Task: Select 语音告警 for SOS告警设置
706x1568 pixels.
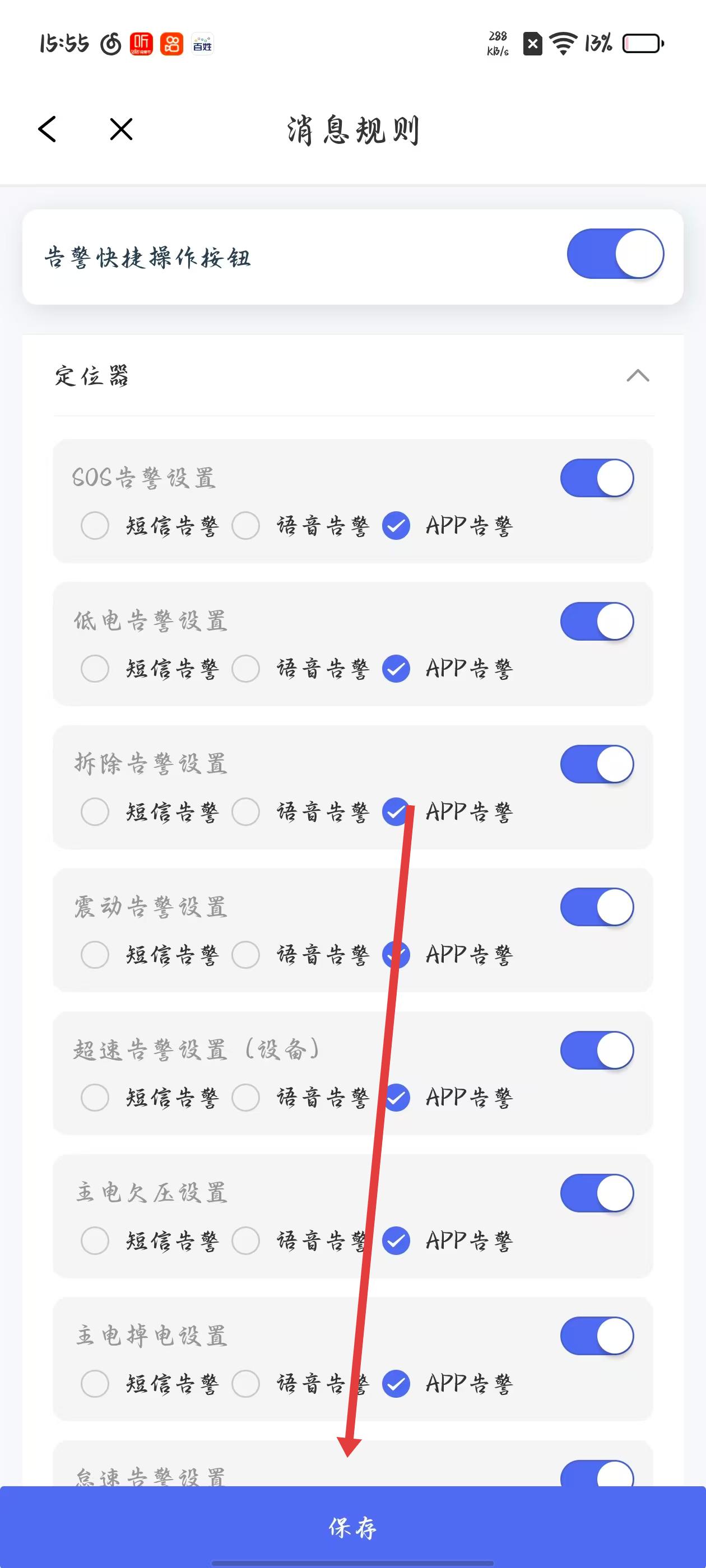Action: [245, 525]
